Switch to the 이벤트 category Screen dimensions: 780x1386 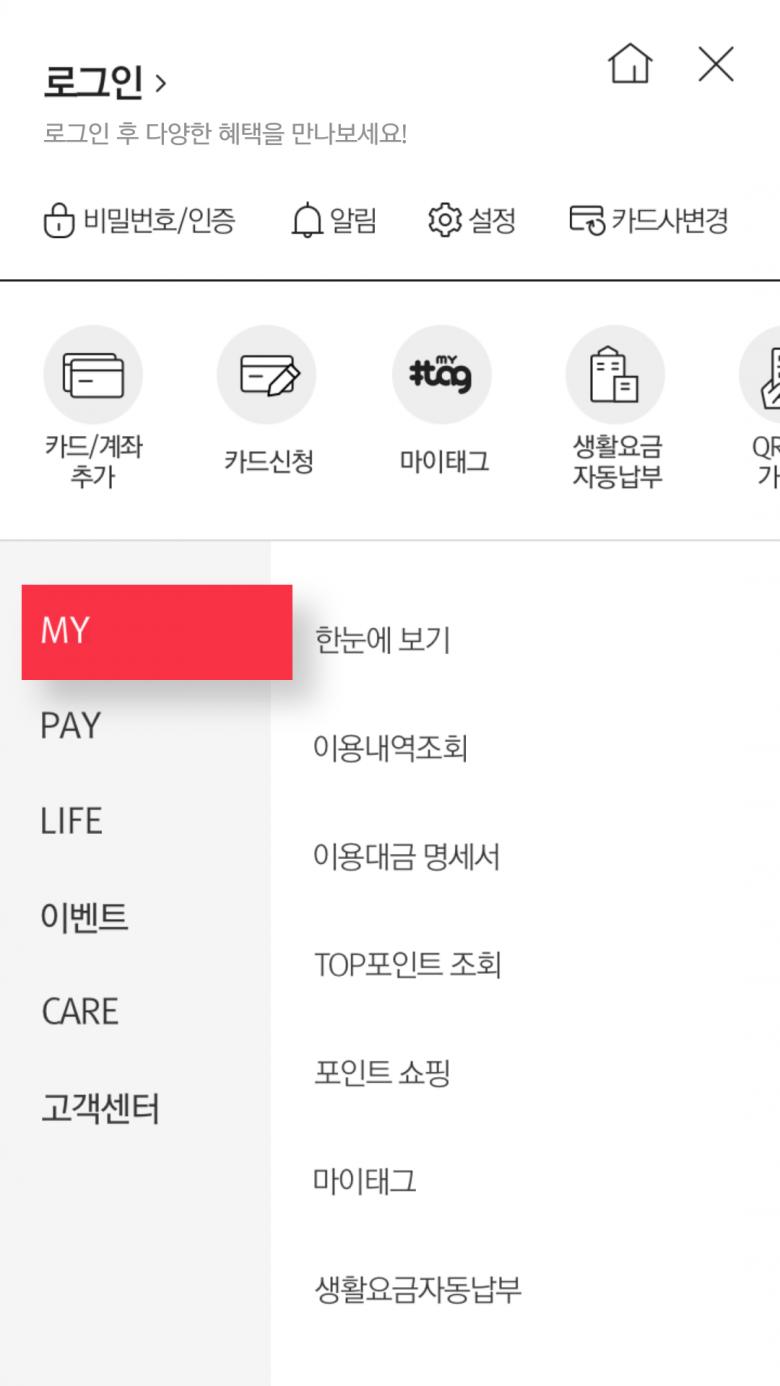point(84,917)
